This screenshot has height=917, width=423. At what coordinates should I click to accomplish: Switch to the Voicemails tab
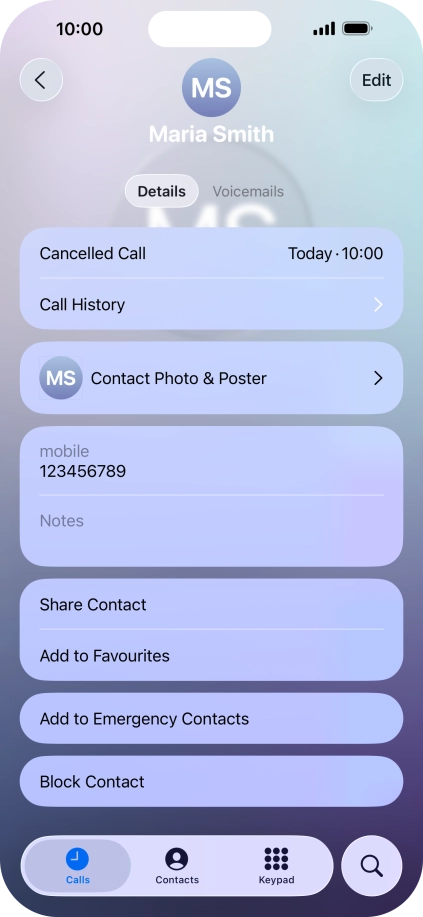point(248,191)
